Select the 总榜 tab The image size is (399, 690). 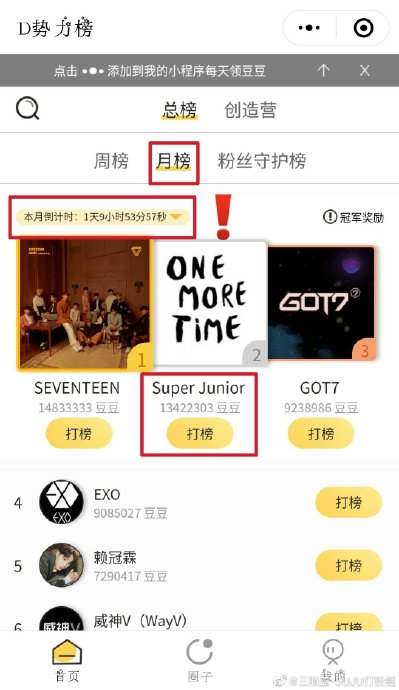[x=179, y=110]
